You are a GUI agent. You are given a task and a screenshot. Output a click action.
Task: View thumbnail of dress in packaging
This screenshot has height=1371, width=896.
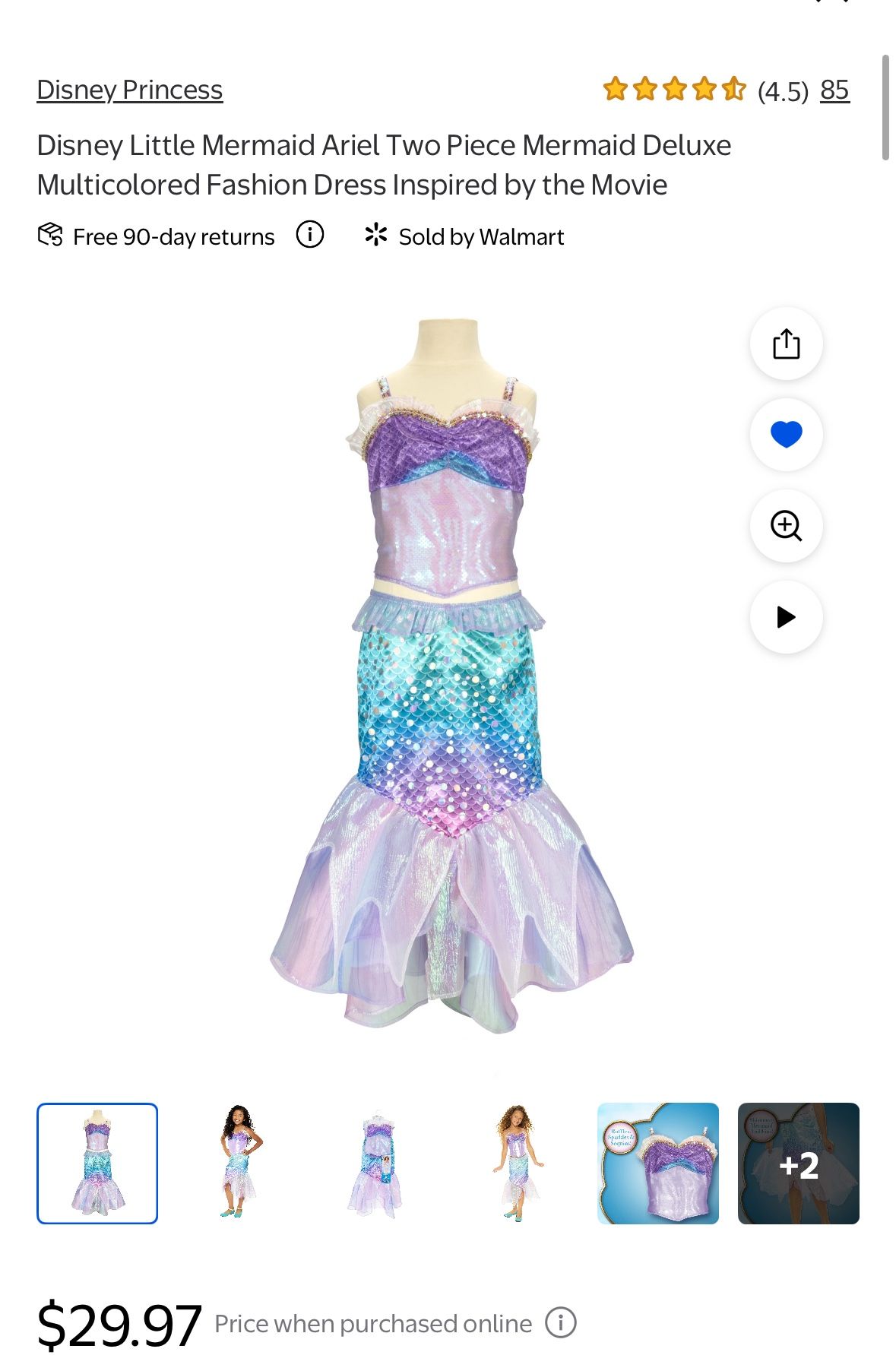tap(378, 1163)
